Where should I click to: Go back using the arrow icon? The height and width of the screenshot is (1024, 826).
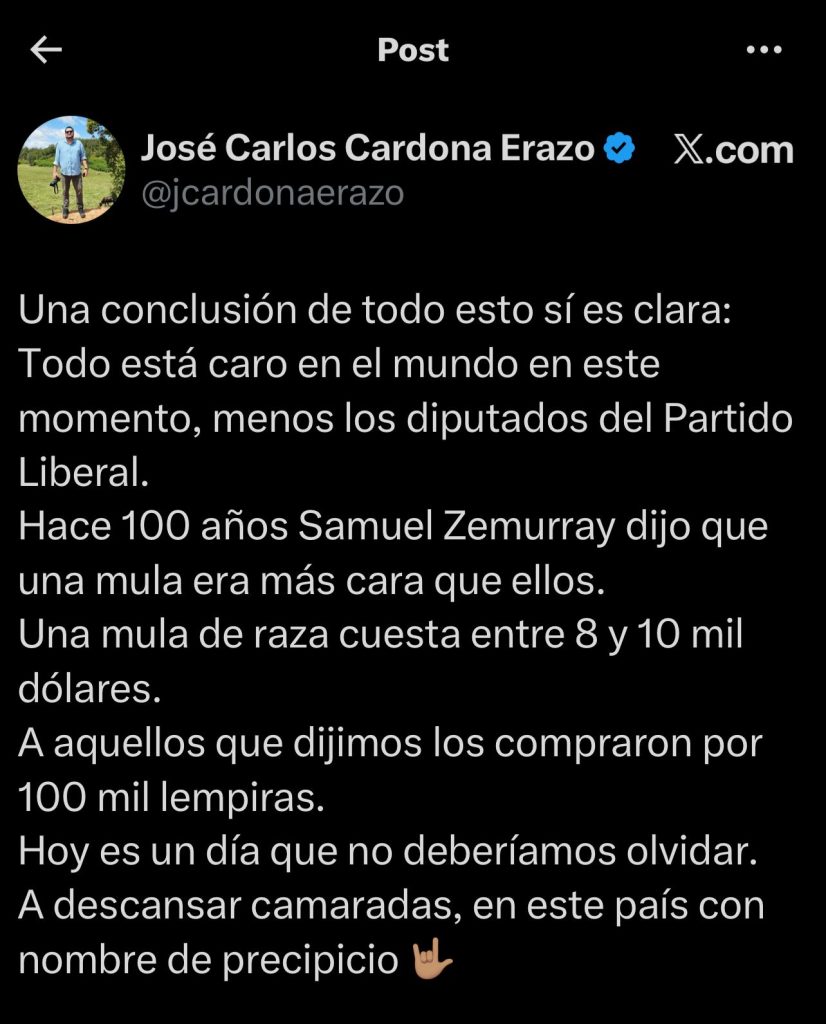[46, 50]
